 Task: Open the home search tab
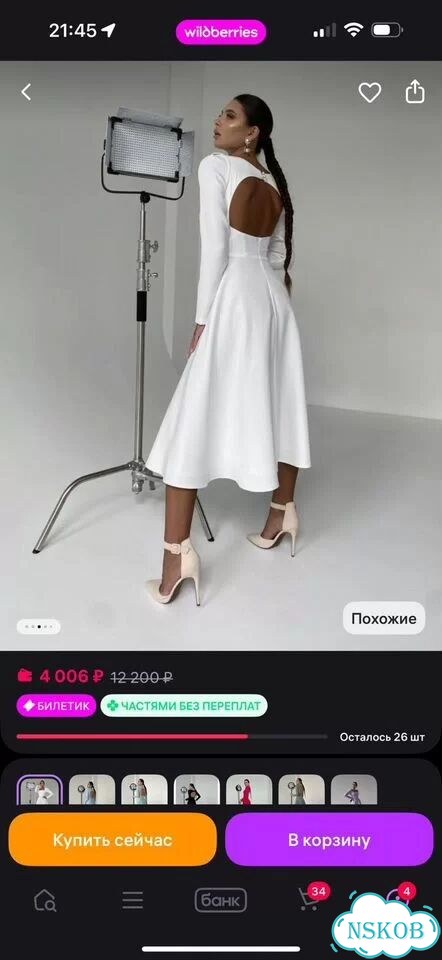point(45,900)
